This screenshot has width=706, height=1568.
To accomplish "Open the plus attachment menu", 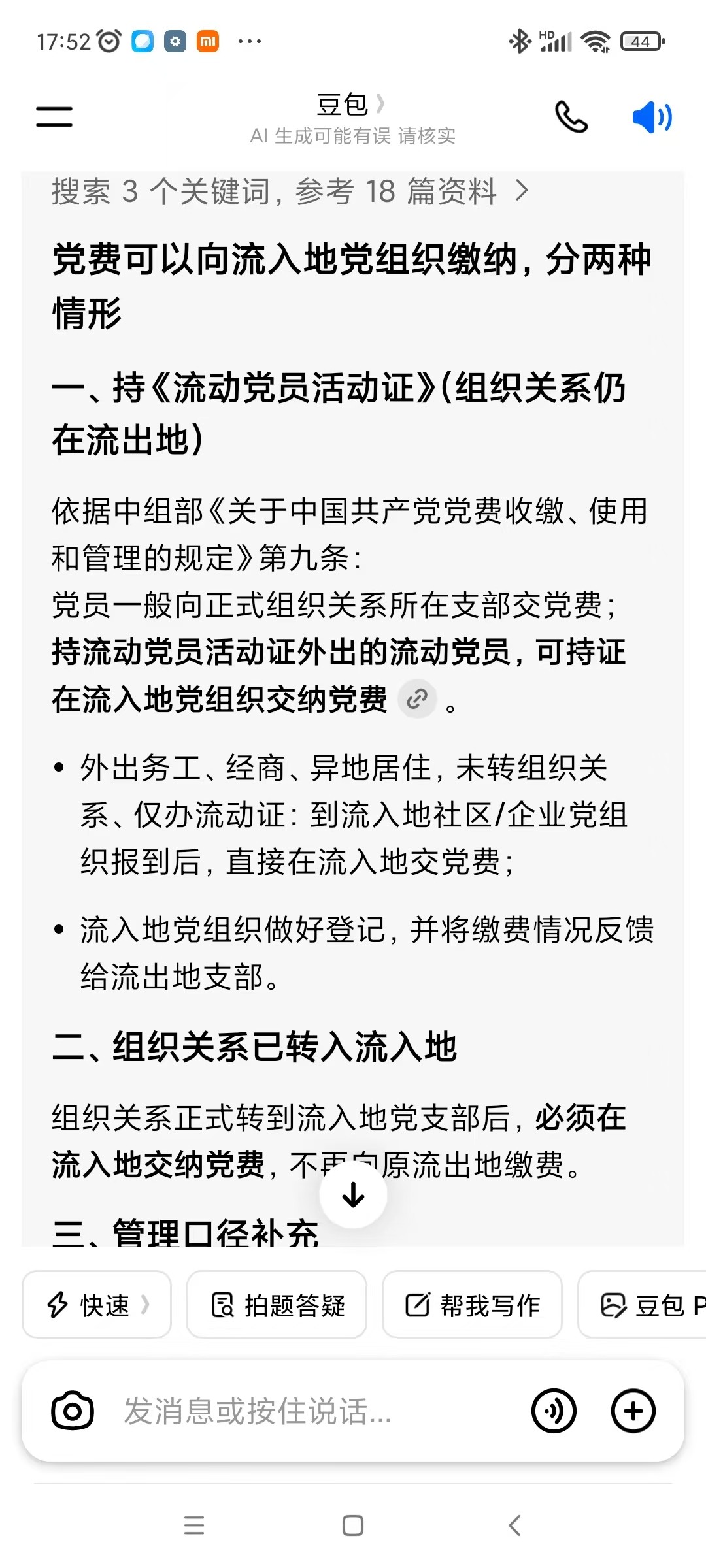I will click(633, 1411).
